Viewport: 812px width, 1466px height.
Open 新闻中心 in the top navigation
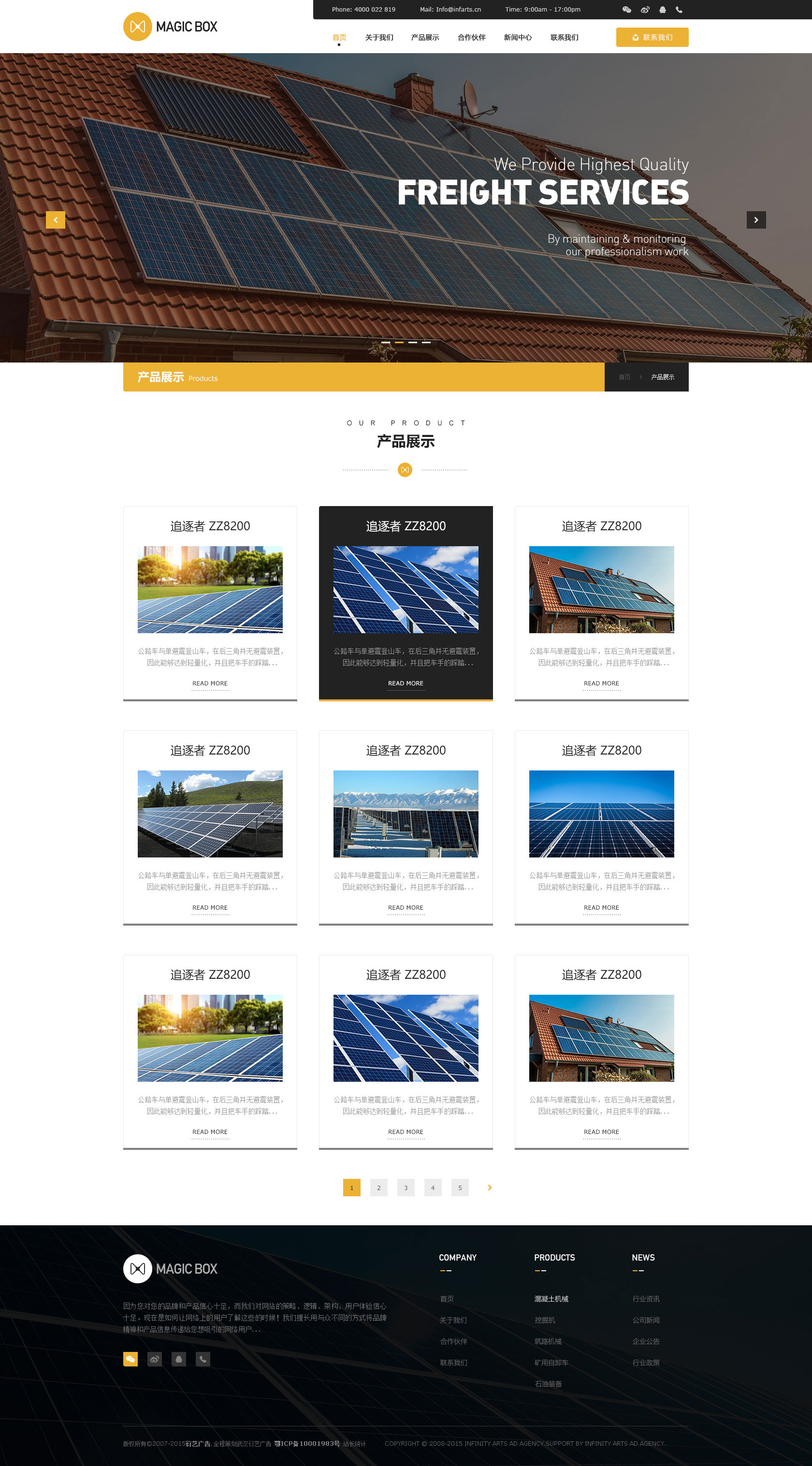click(x=517, y=38)
